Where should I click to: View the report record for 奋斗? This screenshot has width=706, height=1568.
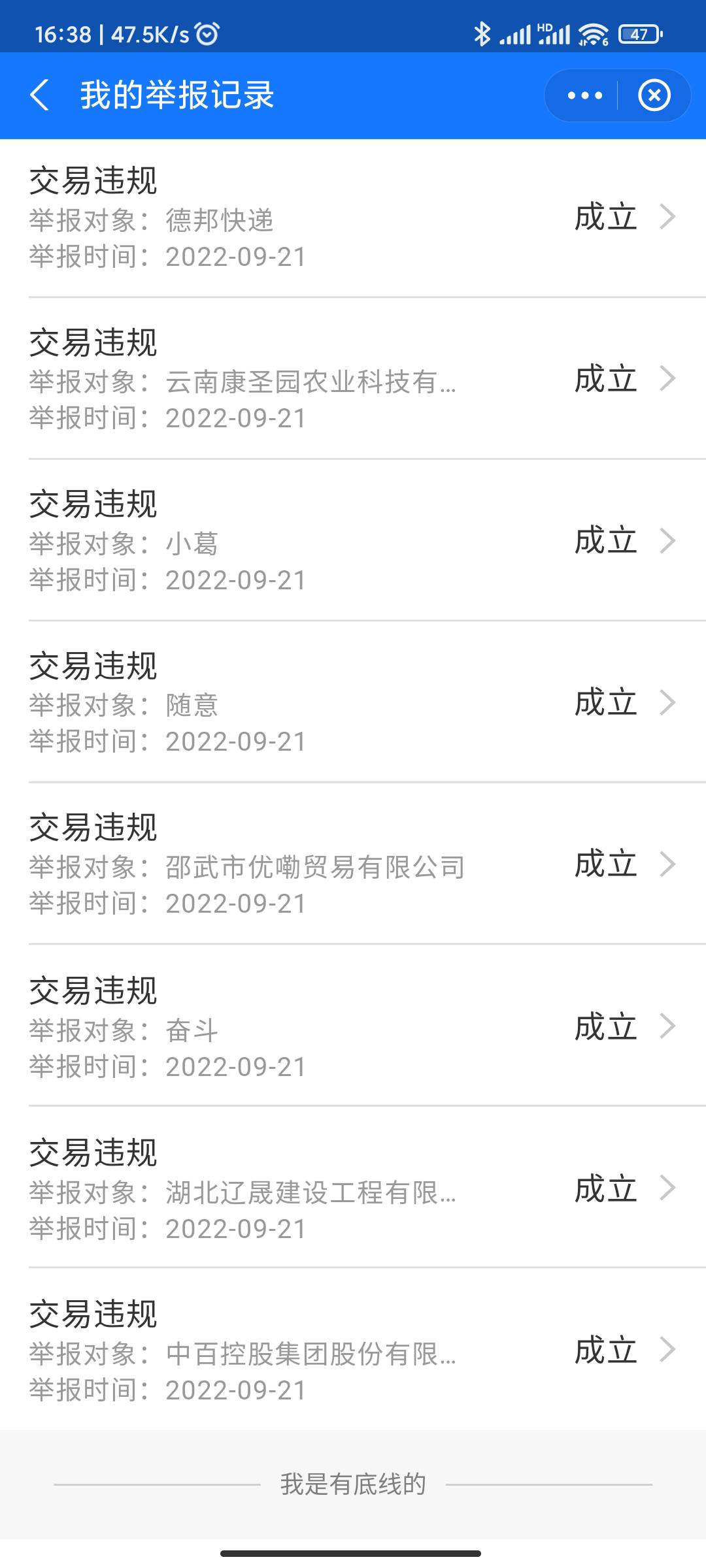353,1026
